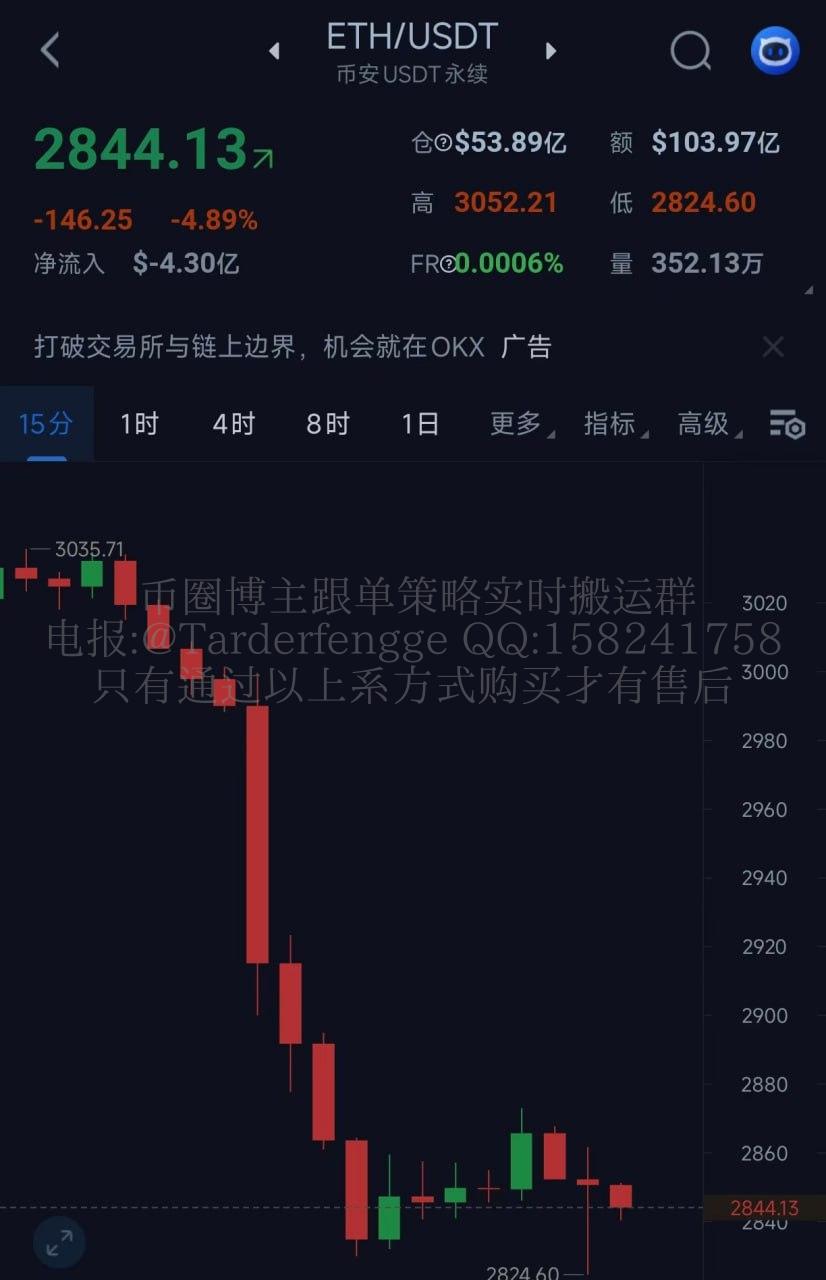Expand the 更多 timeframe options

point(516,424)
